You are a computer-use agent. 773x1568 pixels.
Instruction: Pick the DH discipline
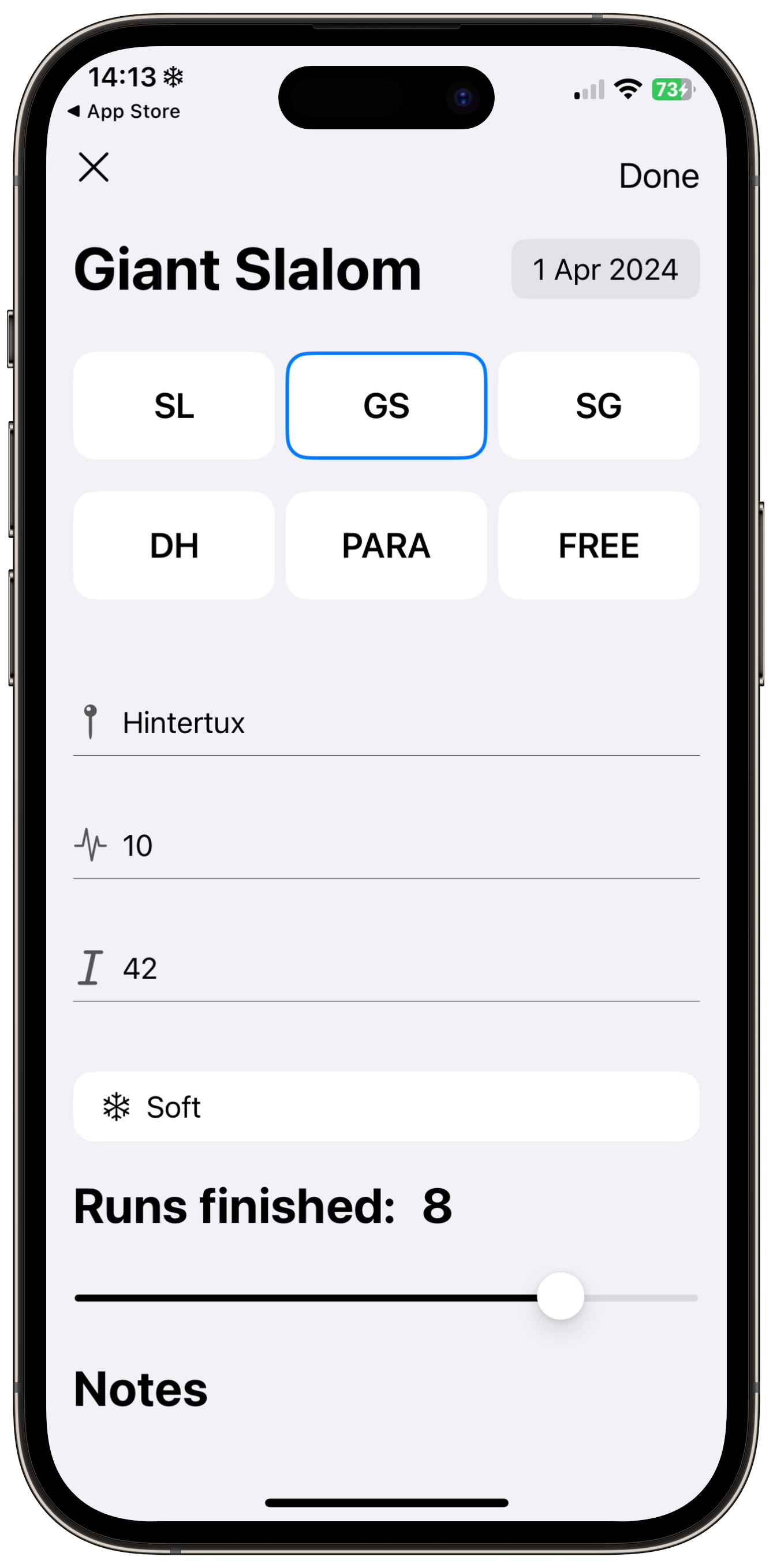tap(174, 546)
